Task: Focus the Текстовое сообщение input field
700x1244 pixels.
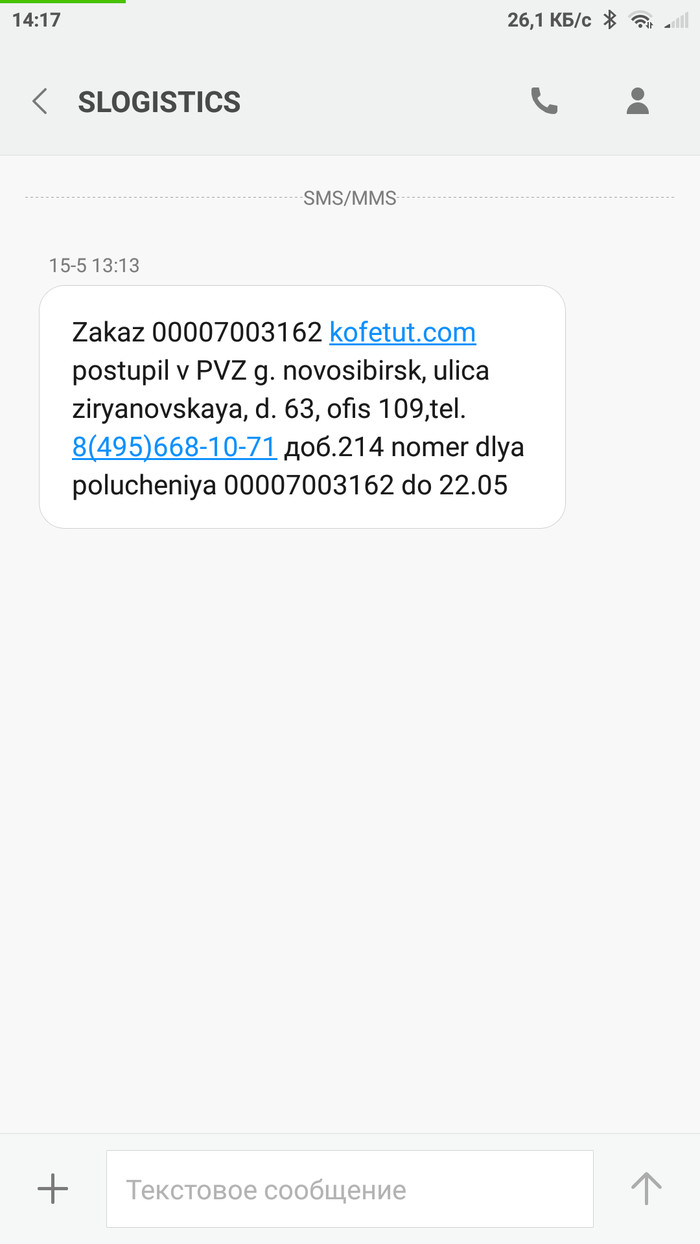Action: 349,1189
